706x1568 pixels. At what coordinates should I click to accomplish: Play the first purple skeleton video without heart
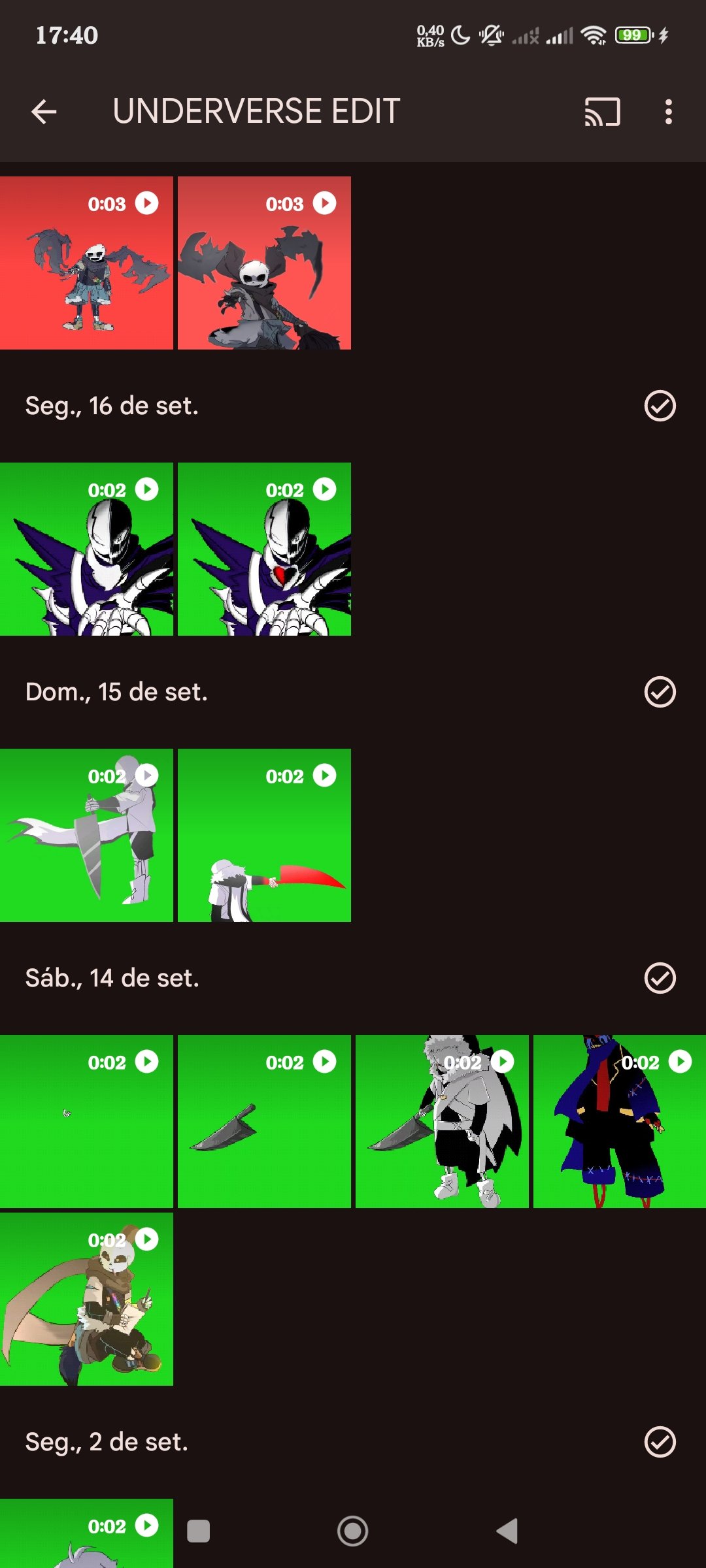[x=86, y=549]
